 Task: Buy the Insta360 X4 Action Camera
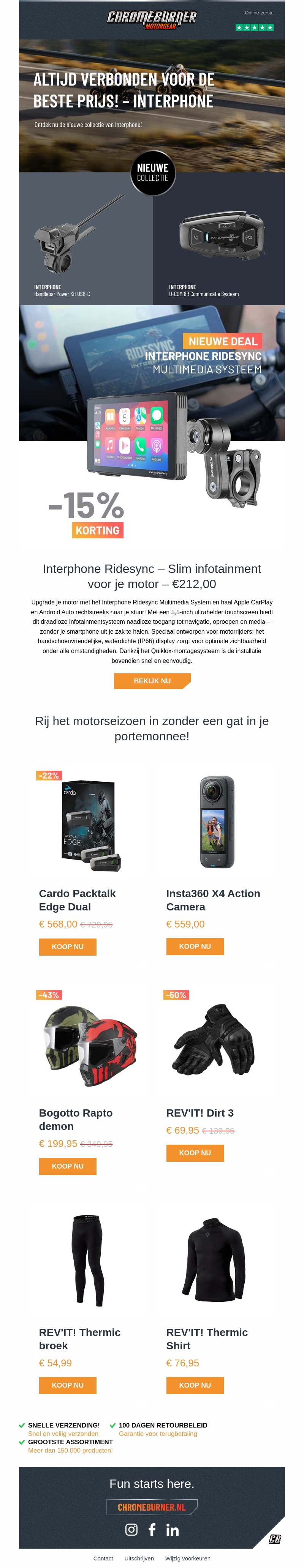194,946
